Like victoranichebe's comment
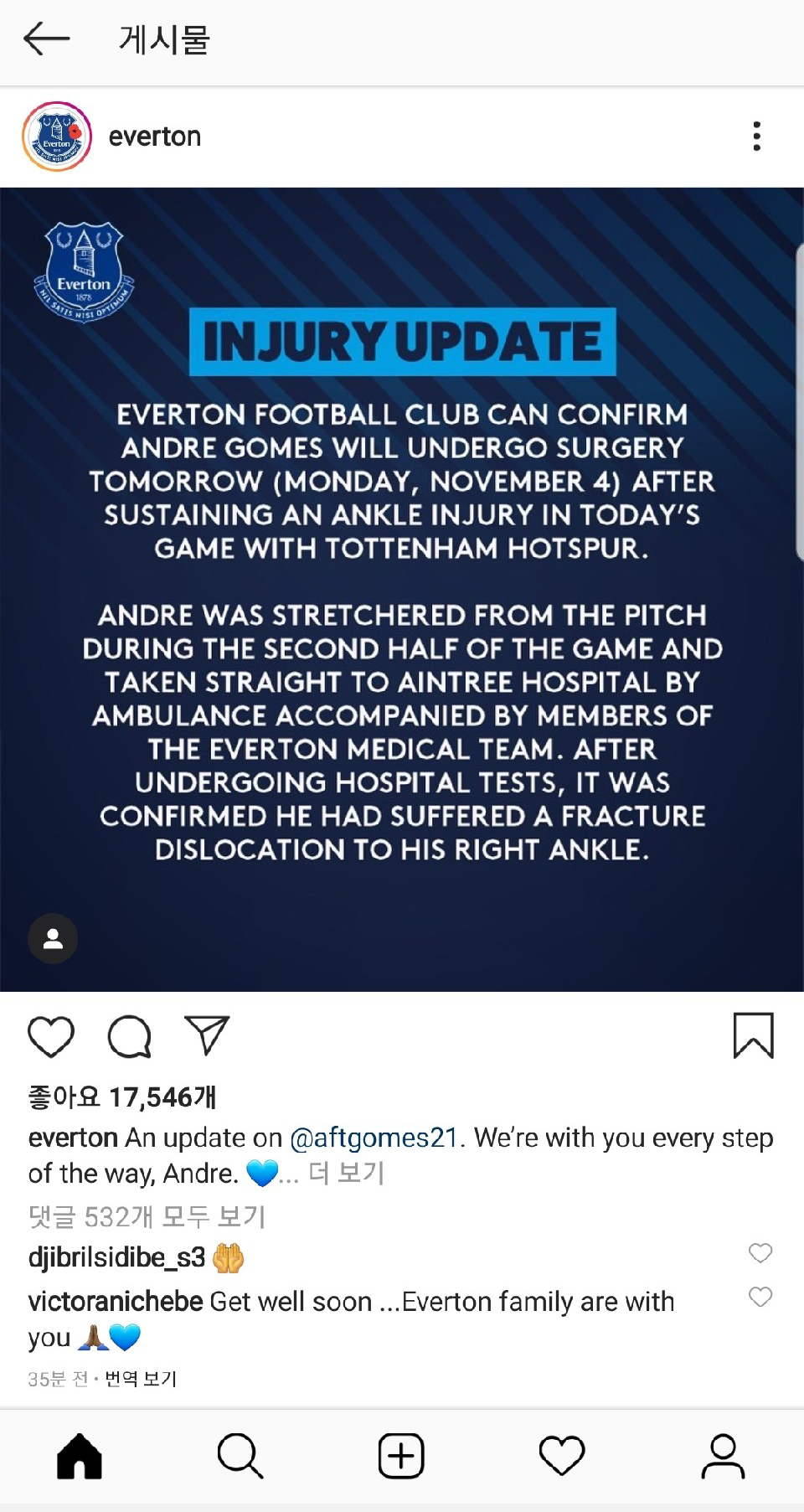 click(x=760, y=1297)
